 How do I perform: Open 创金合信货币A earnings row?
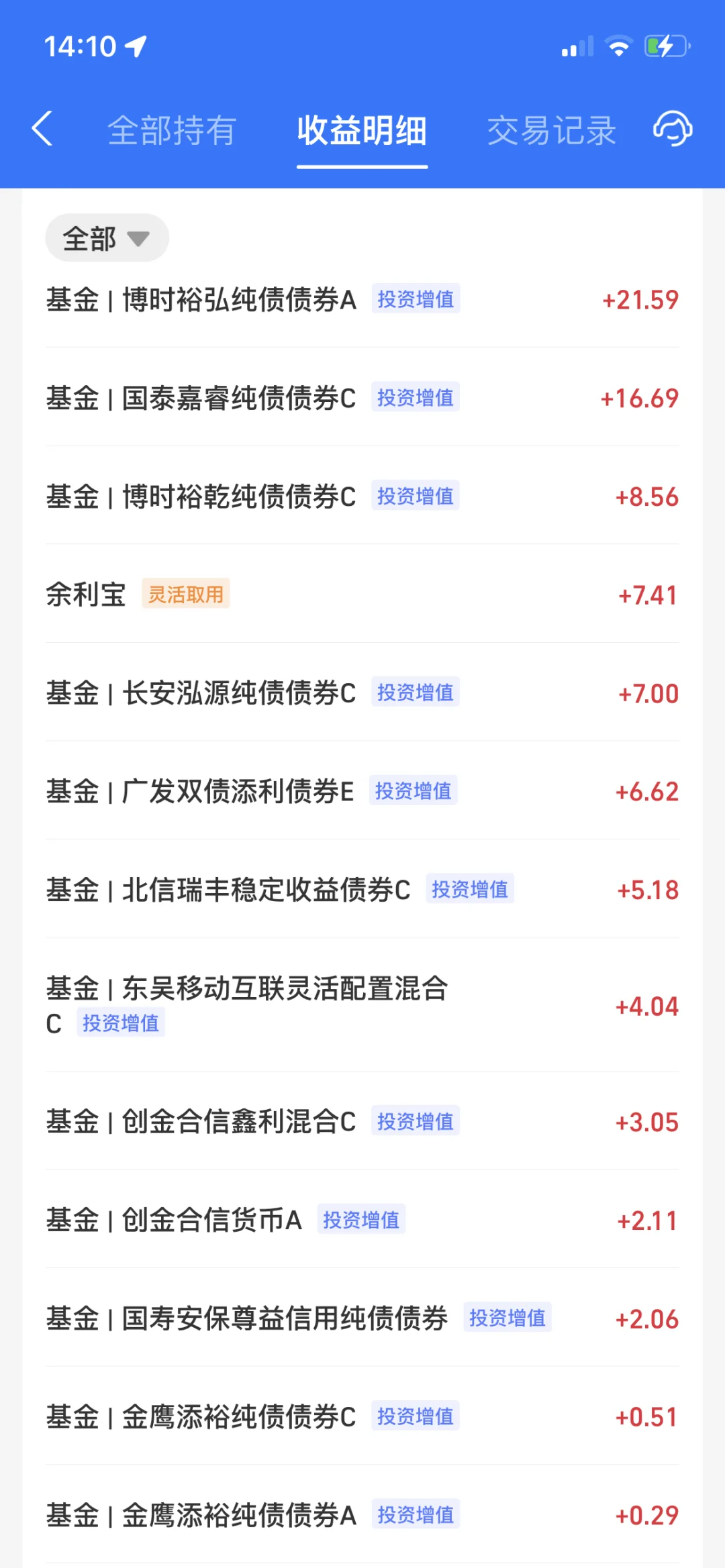(362, 1220)
